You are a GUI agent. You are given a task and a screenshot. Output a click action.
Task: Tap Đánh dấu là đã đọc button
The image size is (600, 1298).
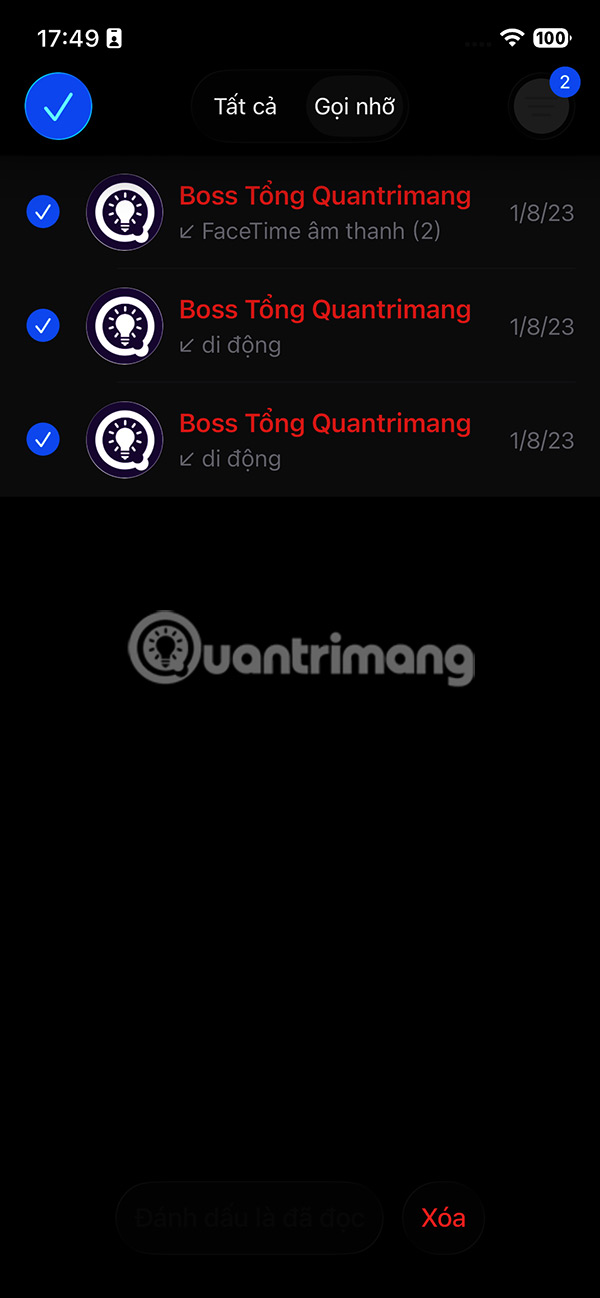[249, 1218]
